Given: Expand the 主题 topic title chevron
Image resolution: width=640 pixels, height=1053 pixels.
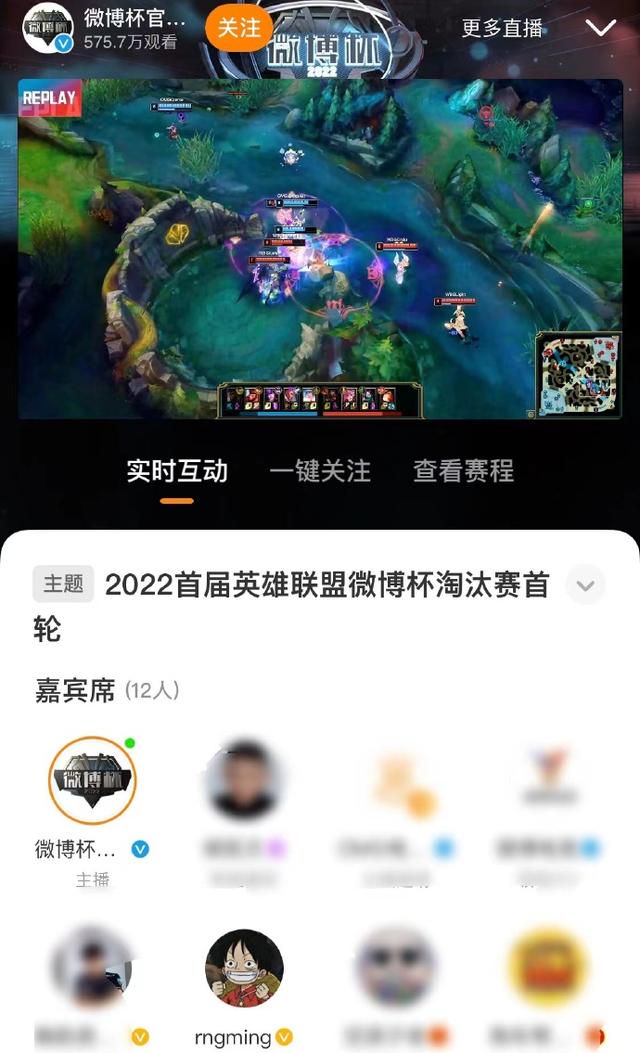Looking at the screenshot, I should pyautogui.click(x=585, y=586).
